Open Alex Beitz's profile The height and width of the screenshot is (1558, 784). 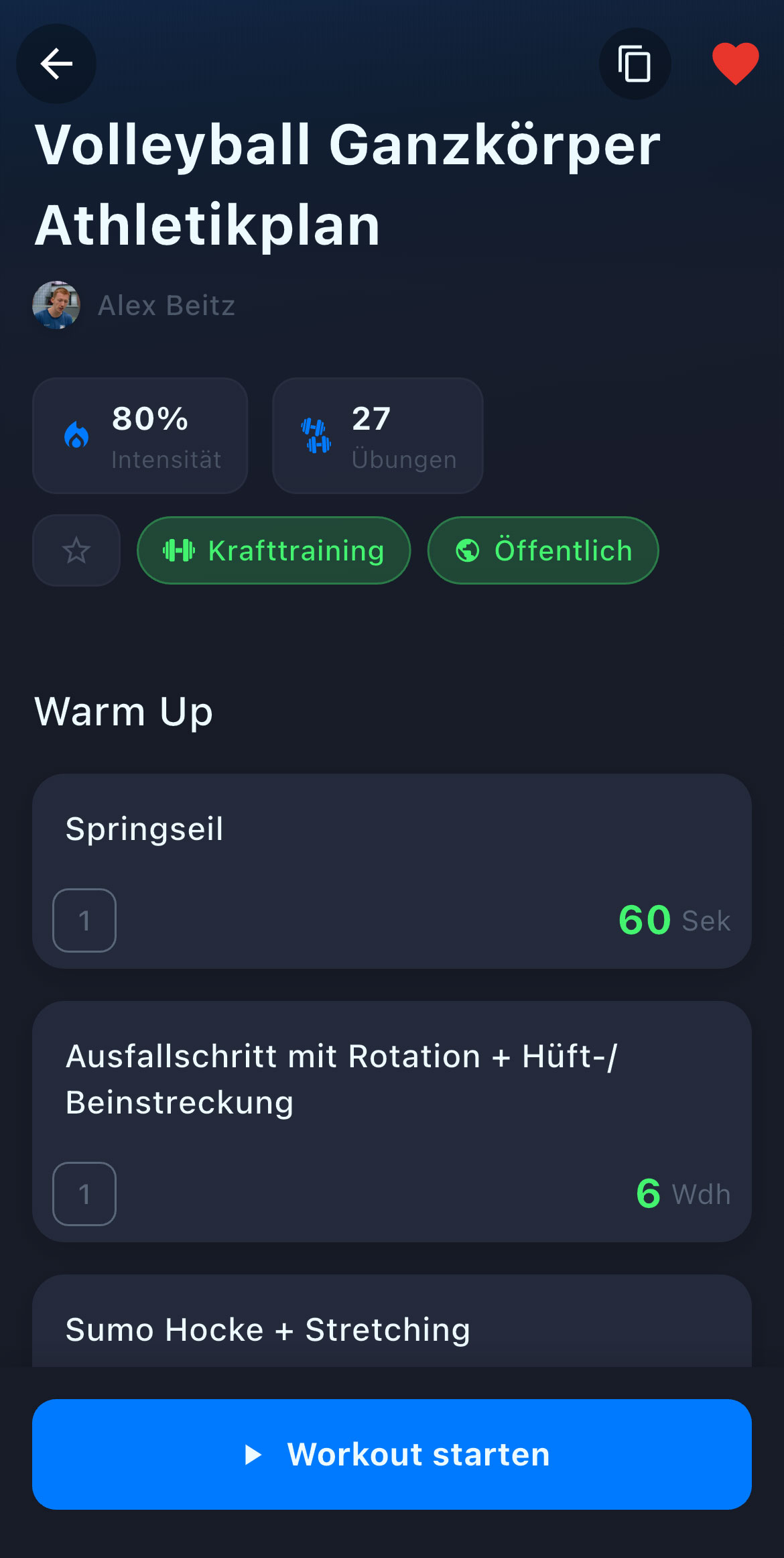pyautogui.click(x=134, y=306)
